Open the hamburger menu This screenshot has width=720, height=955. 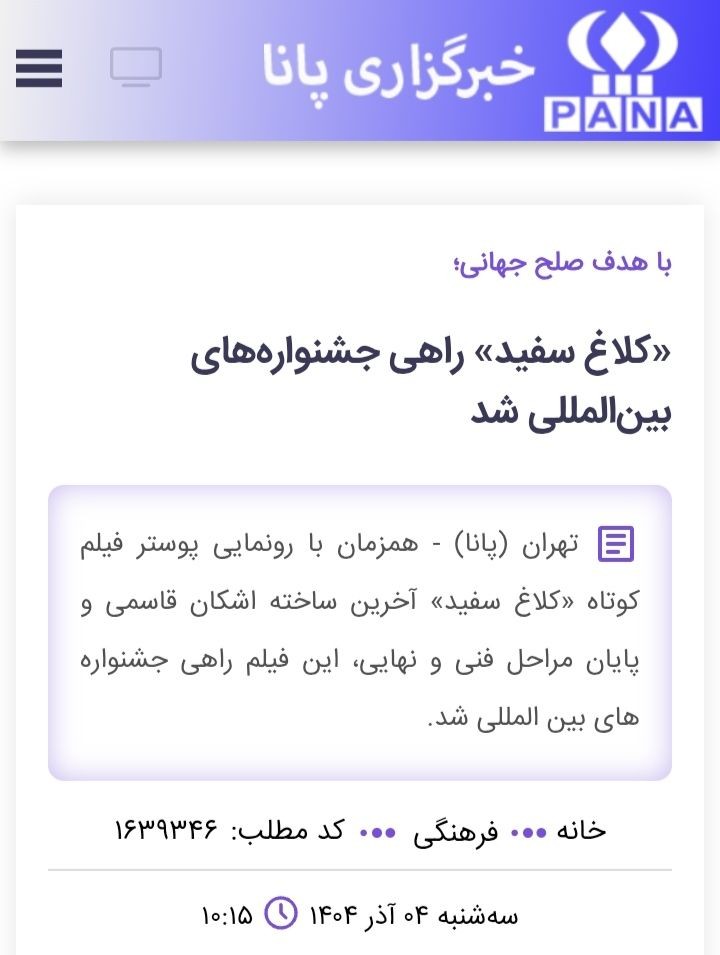point(39,69)
